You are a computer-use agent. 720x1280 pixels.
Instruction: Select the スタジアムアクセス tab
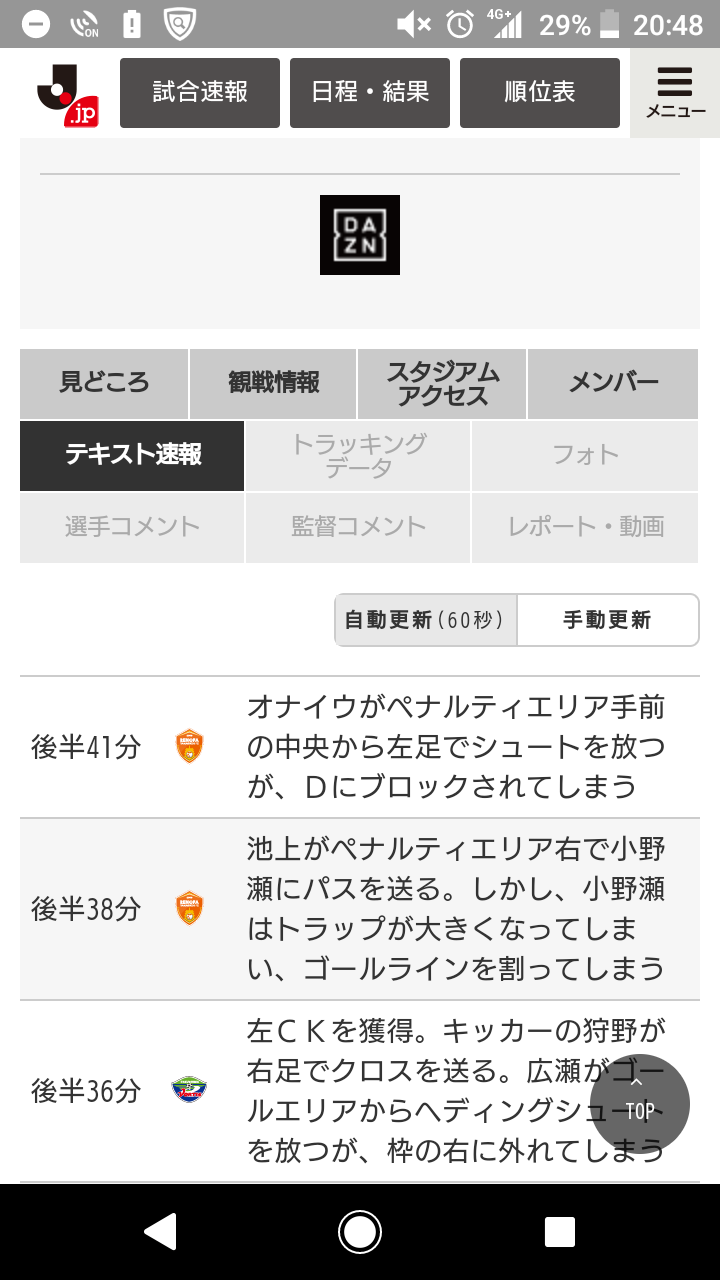click(x=442, y=383)
